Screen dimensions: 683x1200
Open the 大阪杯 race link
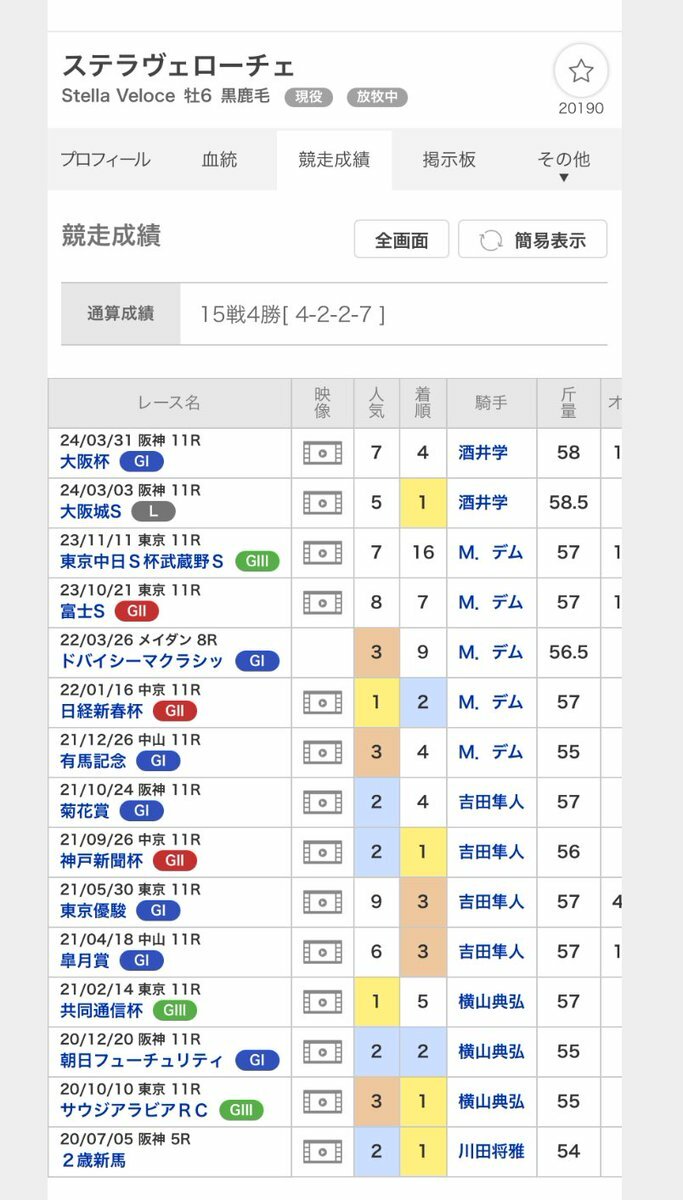pos(85,462)
